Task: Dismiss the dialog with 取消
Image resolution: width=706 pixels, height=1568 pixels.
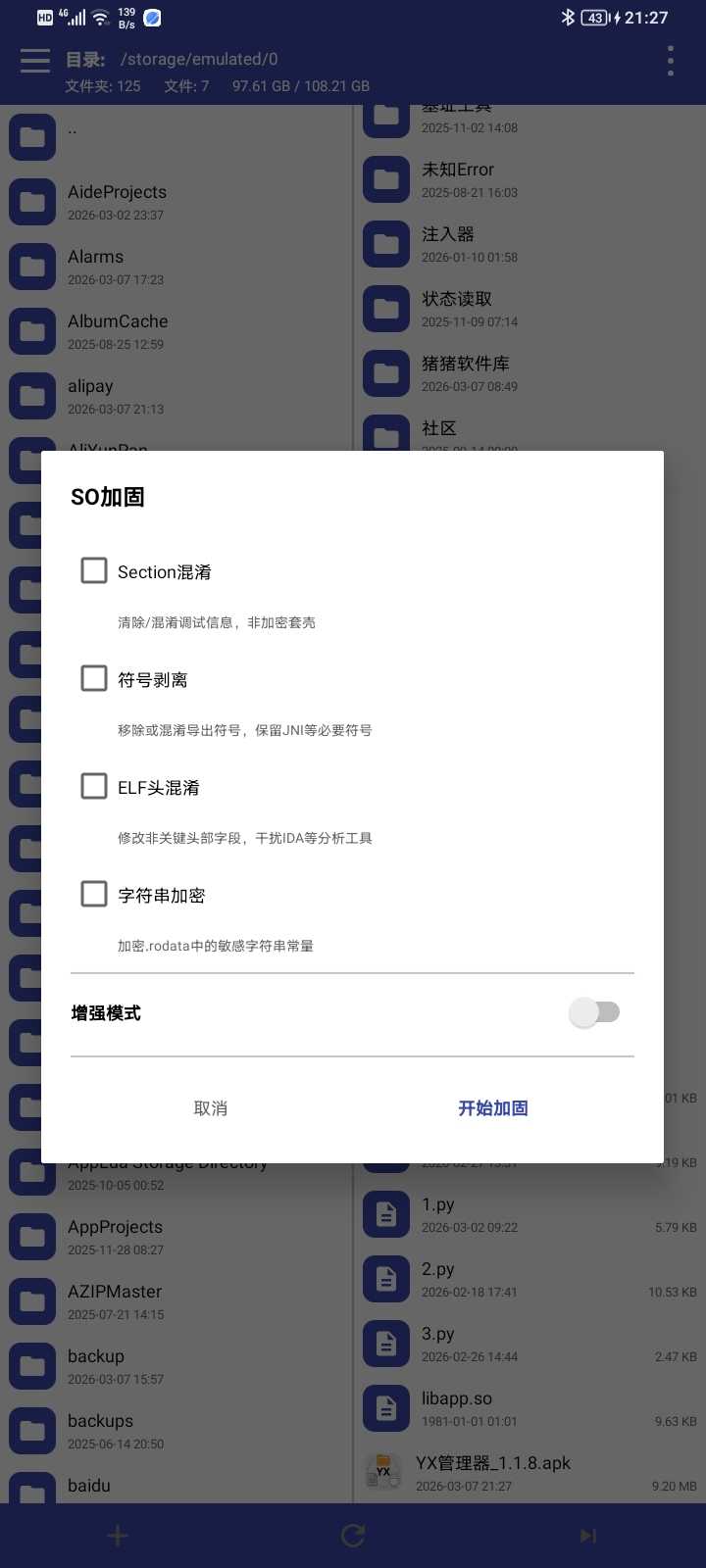Action: point(211,1108)
